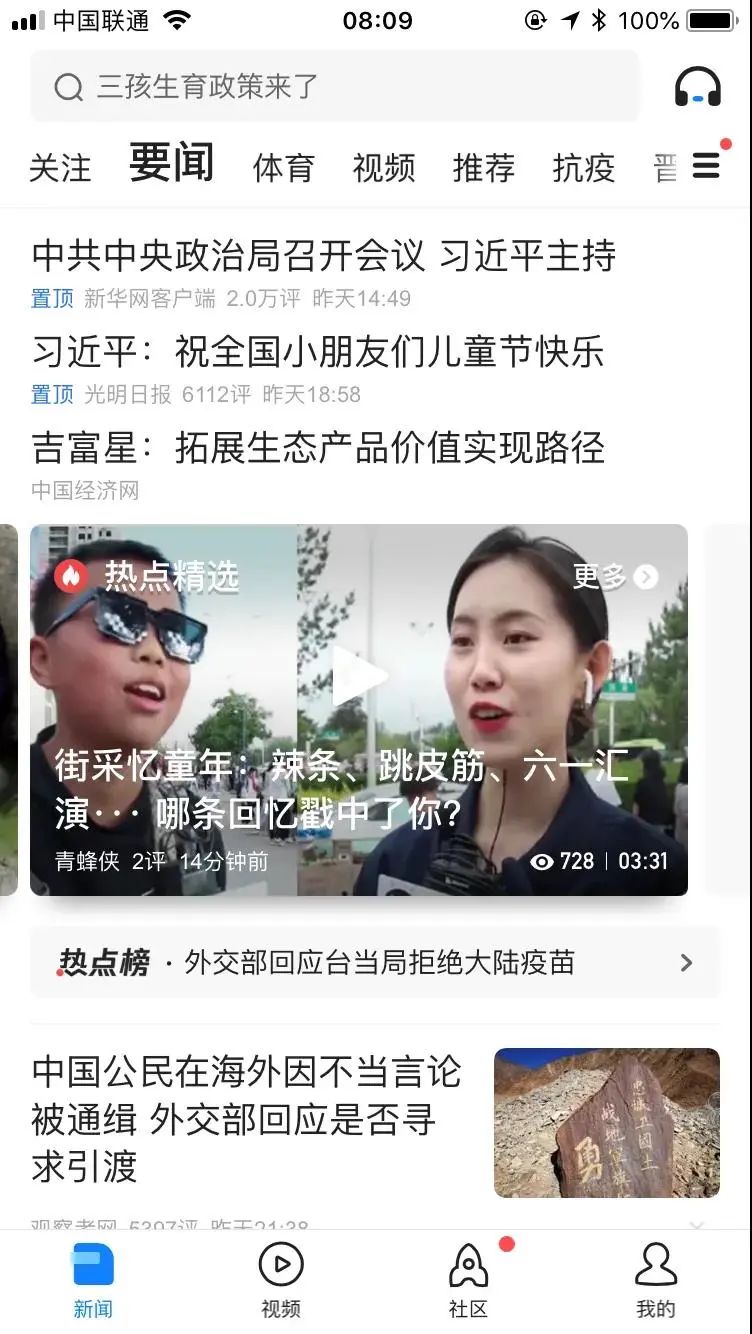Switch to the 关注 top tab
This screenshot has width=752, height=1334.
pyautogui.click(x=60, y=167)
